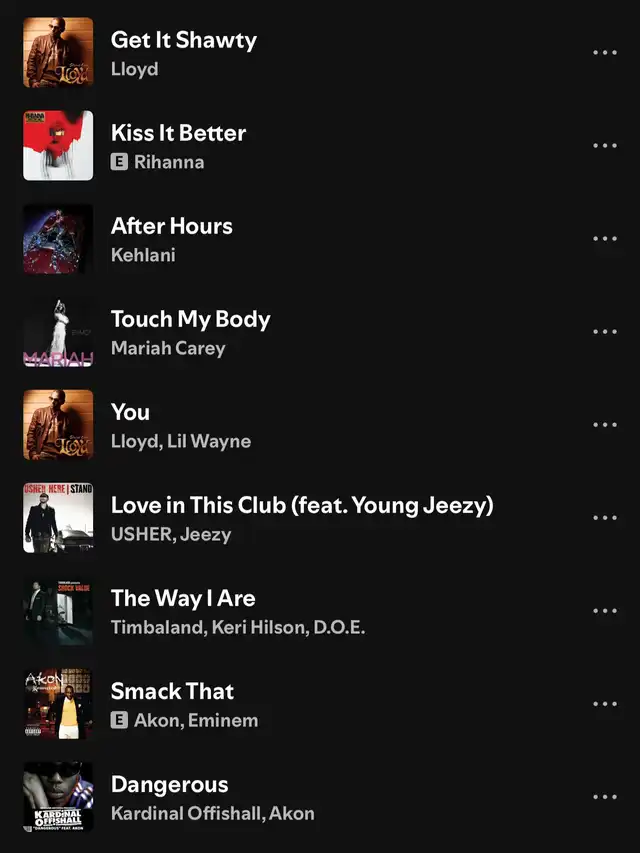The height and width of the screenshot is (853, 640).
Task: Open more options for Kiss It Better
Action: (x=604, y=146)
